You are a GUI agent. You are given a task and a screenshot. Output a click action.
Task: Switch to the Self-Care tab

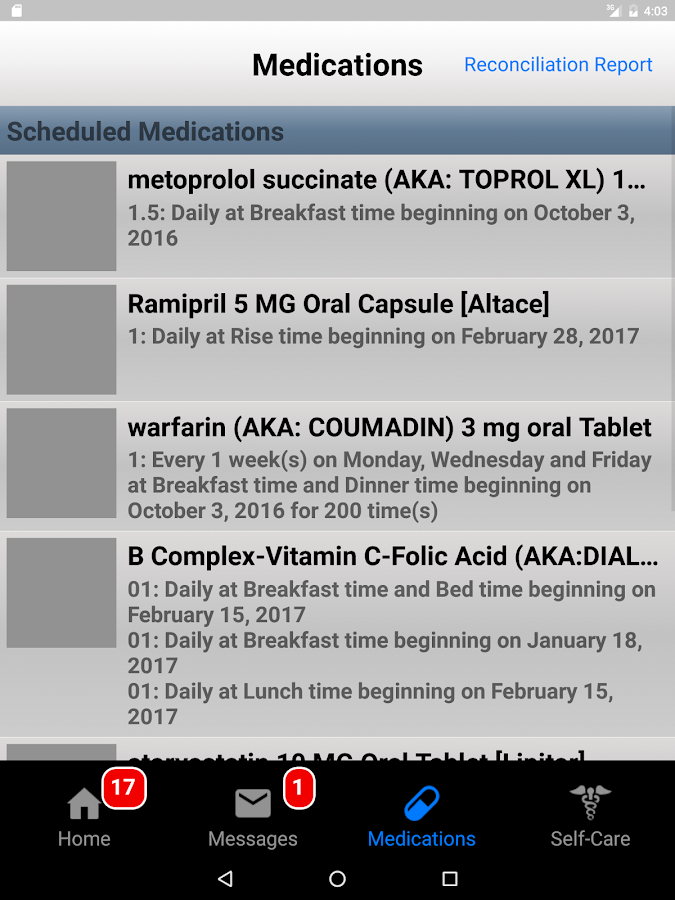590,815
